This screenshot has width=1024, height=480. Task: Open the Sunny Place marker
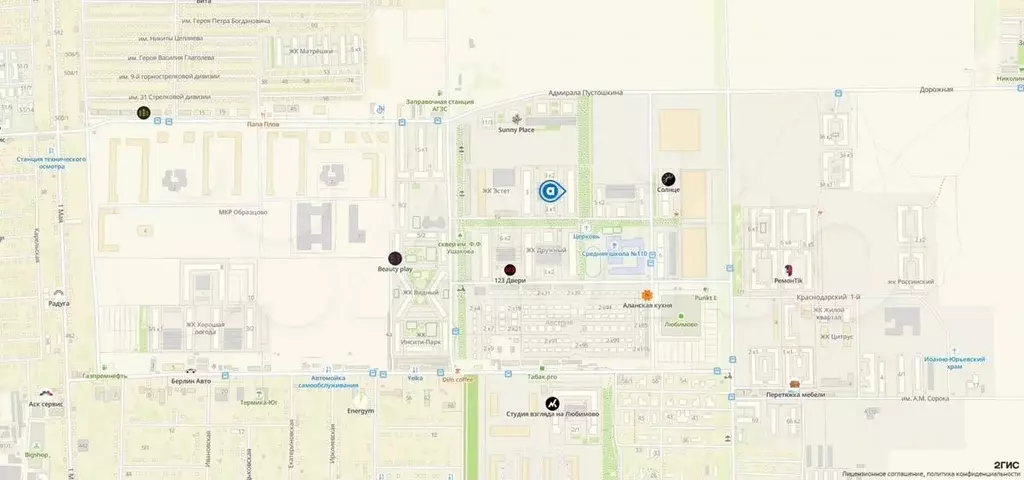tap(517, 119)
